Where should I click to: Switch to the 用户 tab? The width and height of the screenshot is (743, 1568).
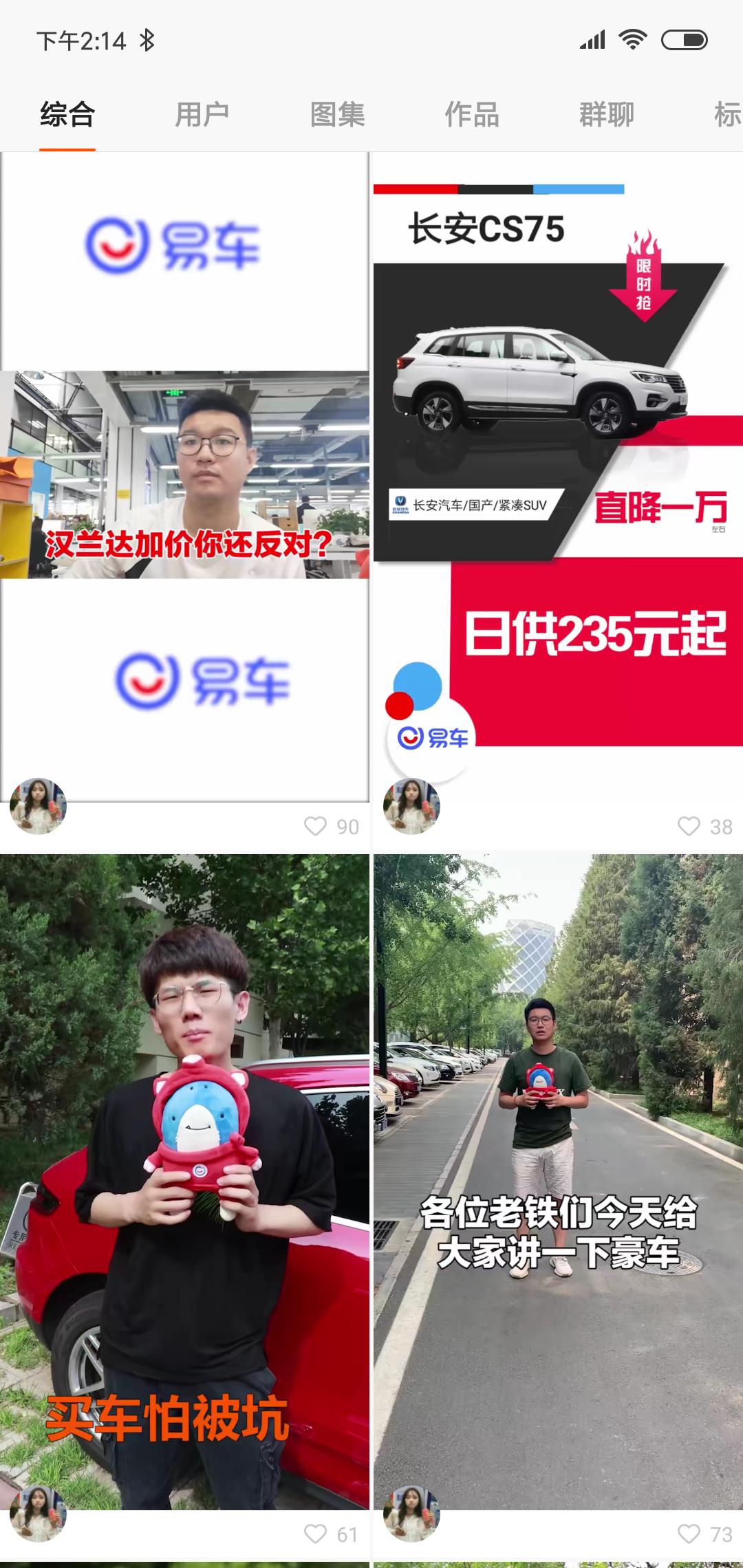coord(202,114)
